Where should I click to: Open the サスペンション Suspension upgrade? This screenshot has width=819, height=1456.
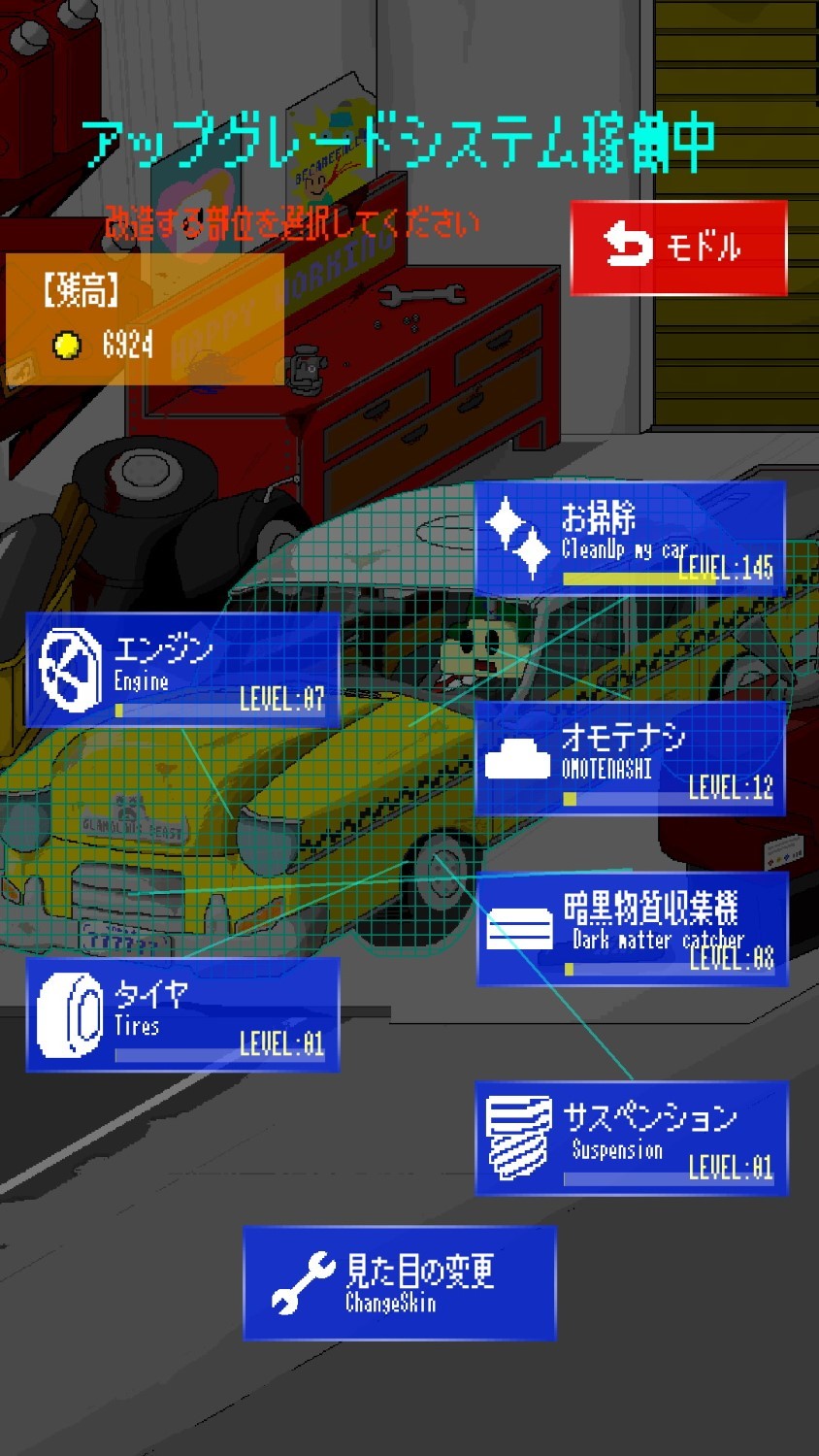tap(631, 1139)
